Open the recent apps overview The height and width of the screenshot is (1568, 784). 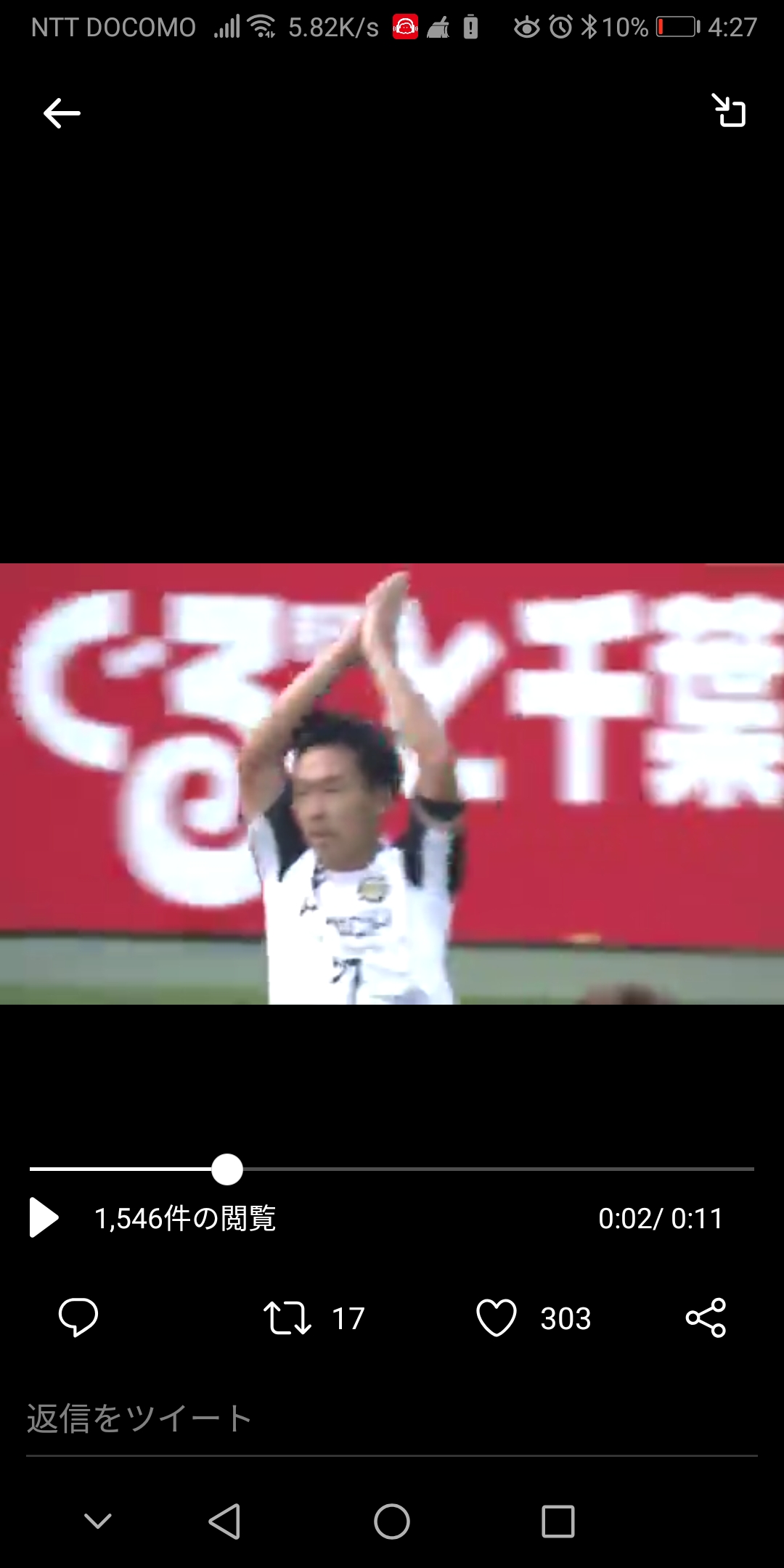558,1521
